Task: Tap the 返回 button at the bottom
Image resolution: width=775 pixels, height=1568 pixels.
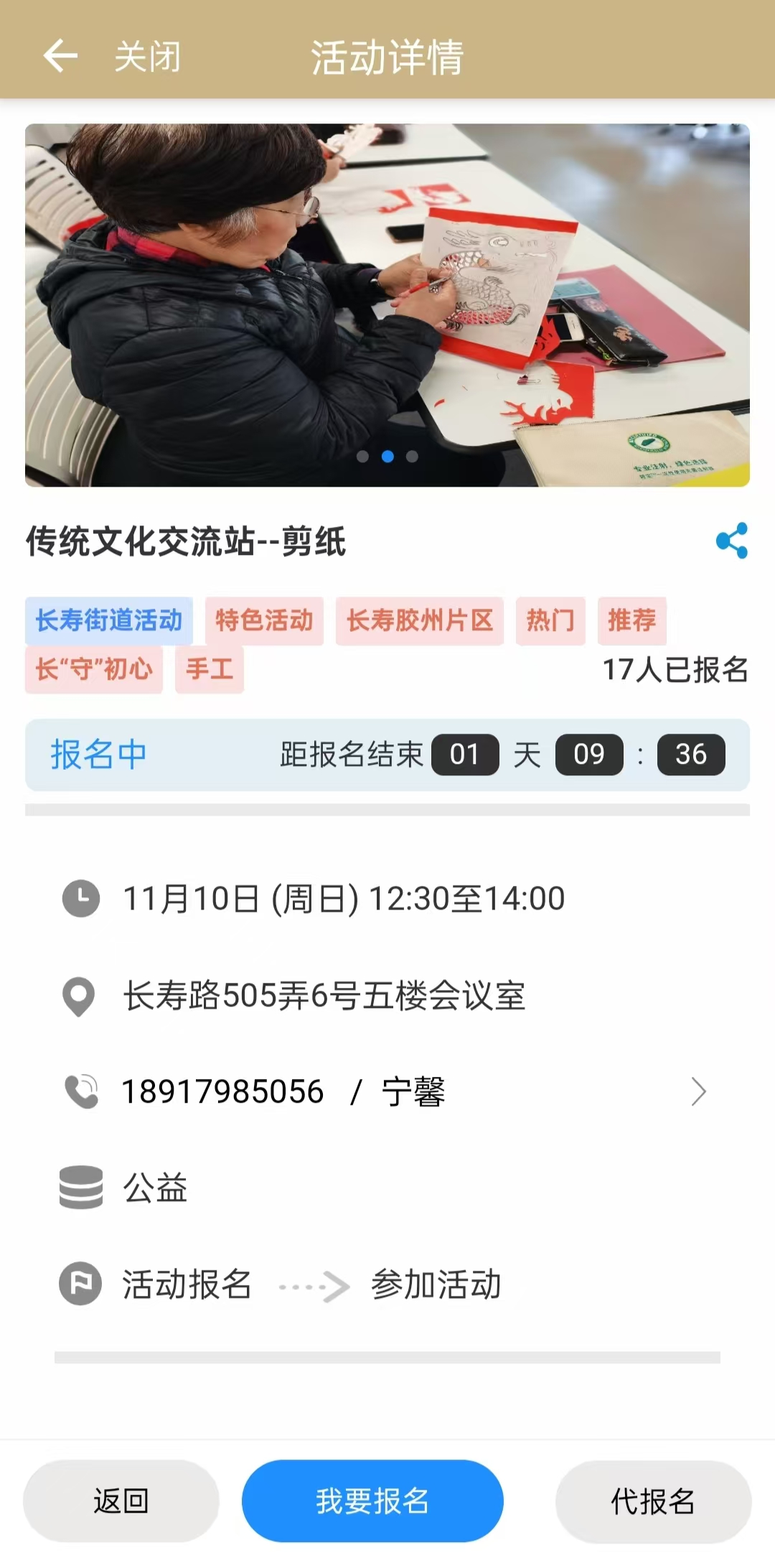Action: pos(121,1501)
